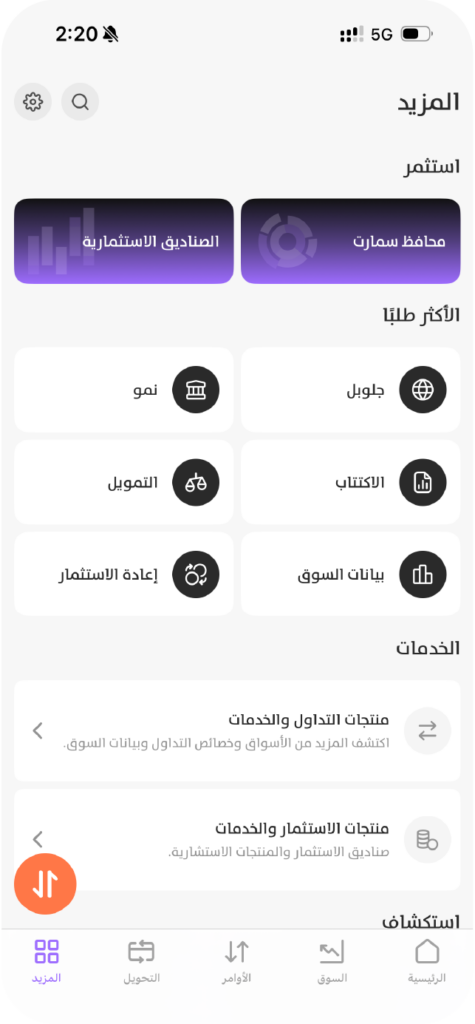Open the الصناديق الاستثمارية card
The image size is (475, 1024).
[123, 241]
